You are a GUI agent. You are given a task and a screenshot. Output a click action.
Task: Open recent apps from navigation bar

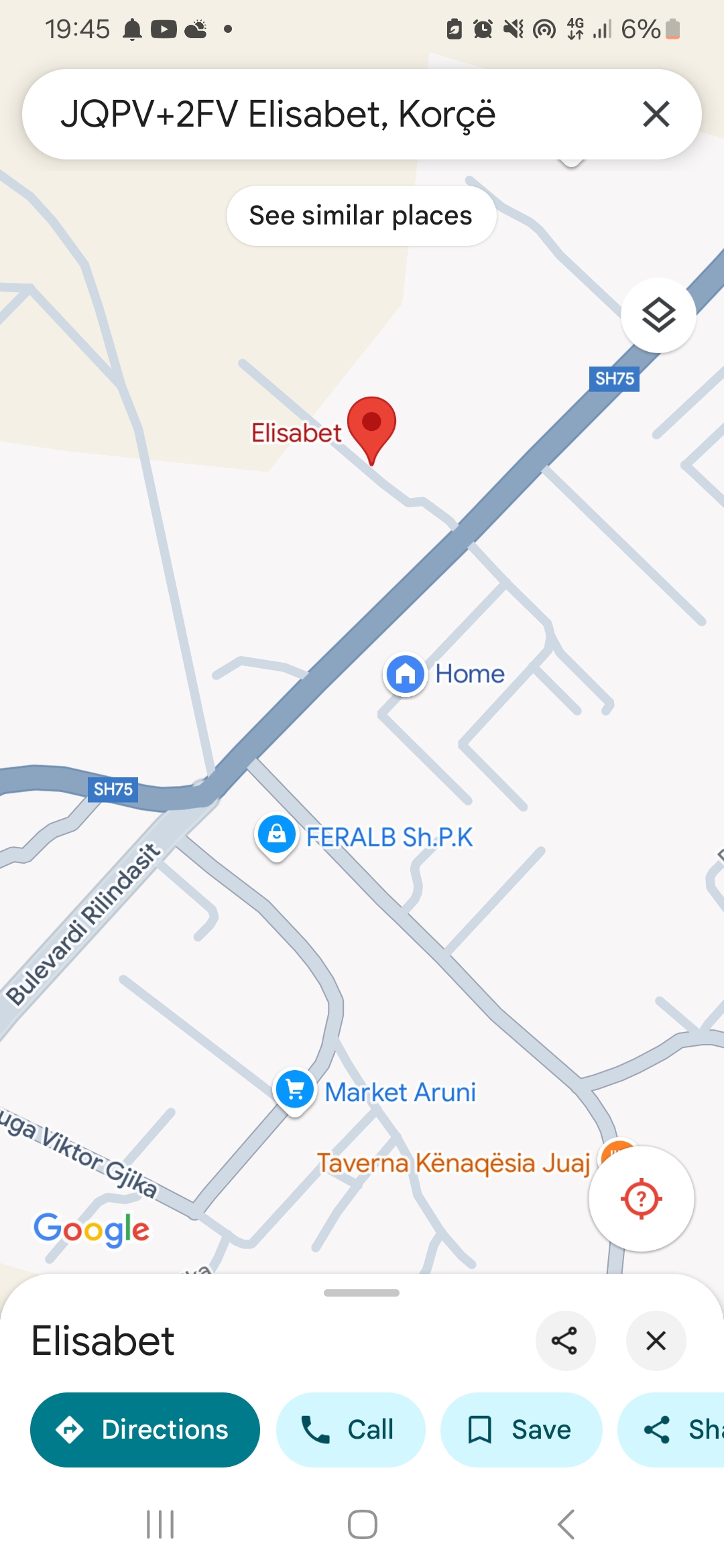(x=160, y=1524)
